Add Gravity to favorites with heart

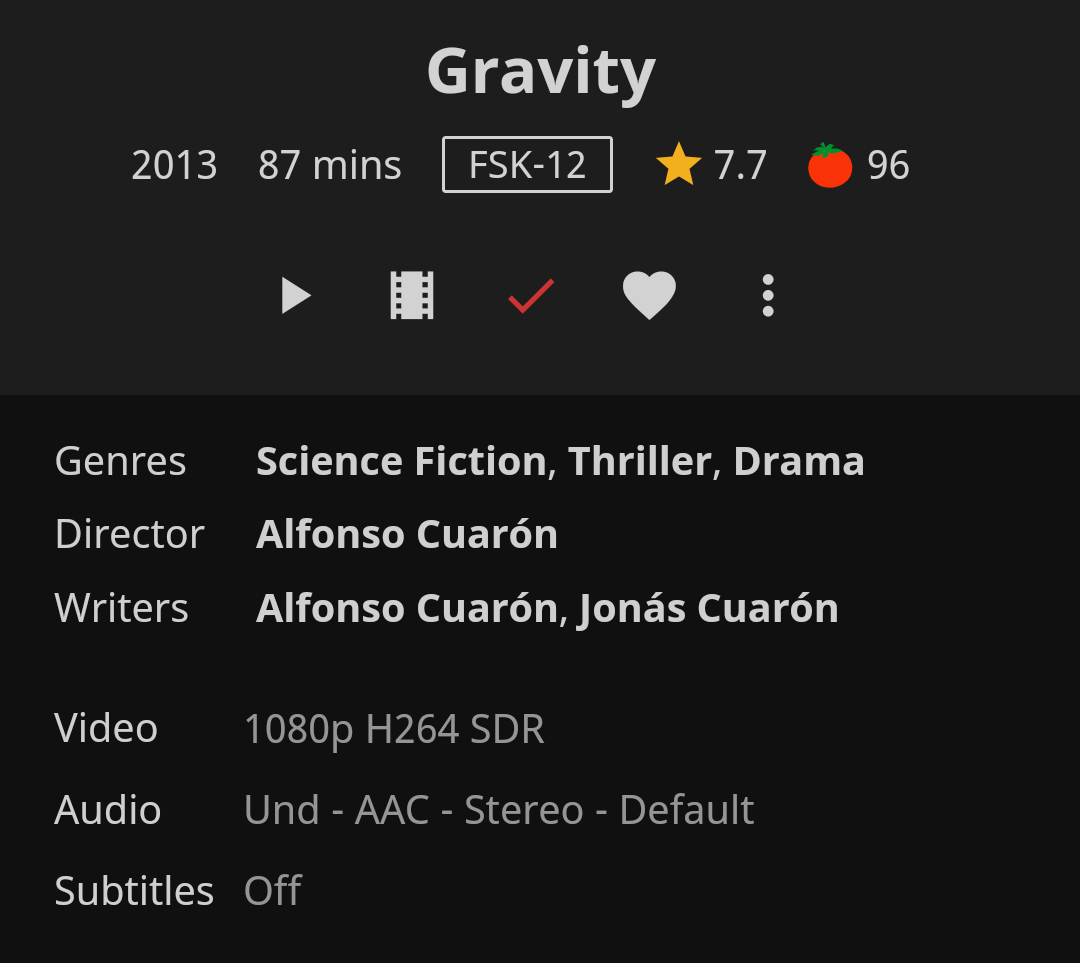(x=649, y=296)
